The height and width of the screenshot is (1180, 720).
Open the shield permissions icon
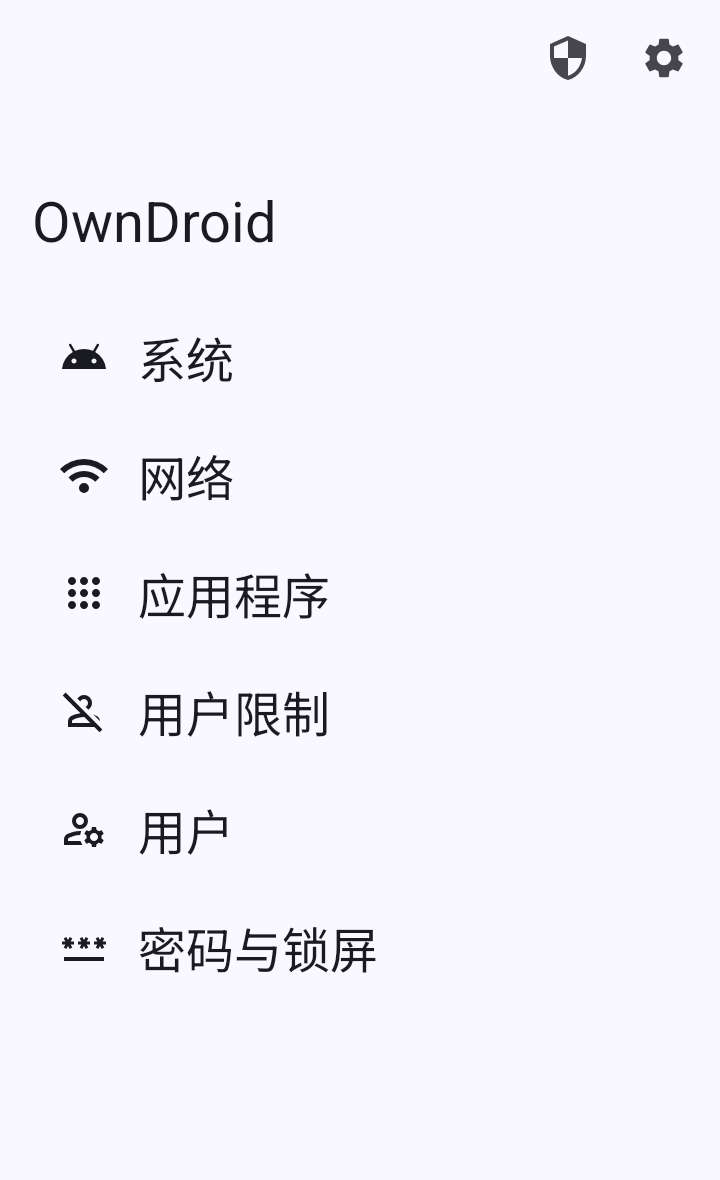[568, 58]
